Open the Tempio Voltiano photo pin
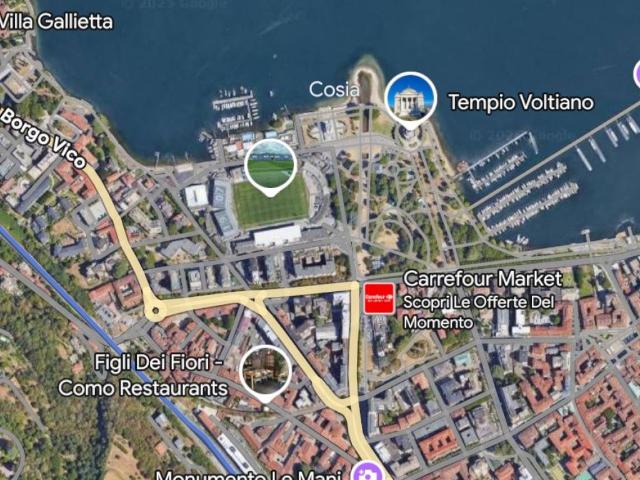640x480 pixels. 411,98
